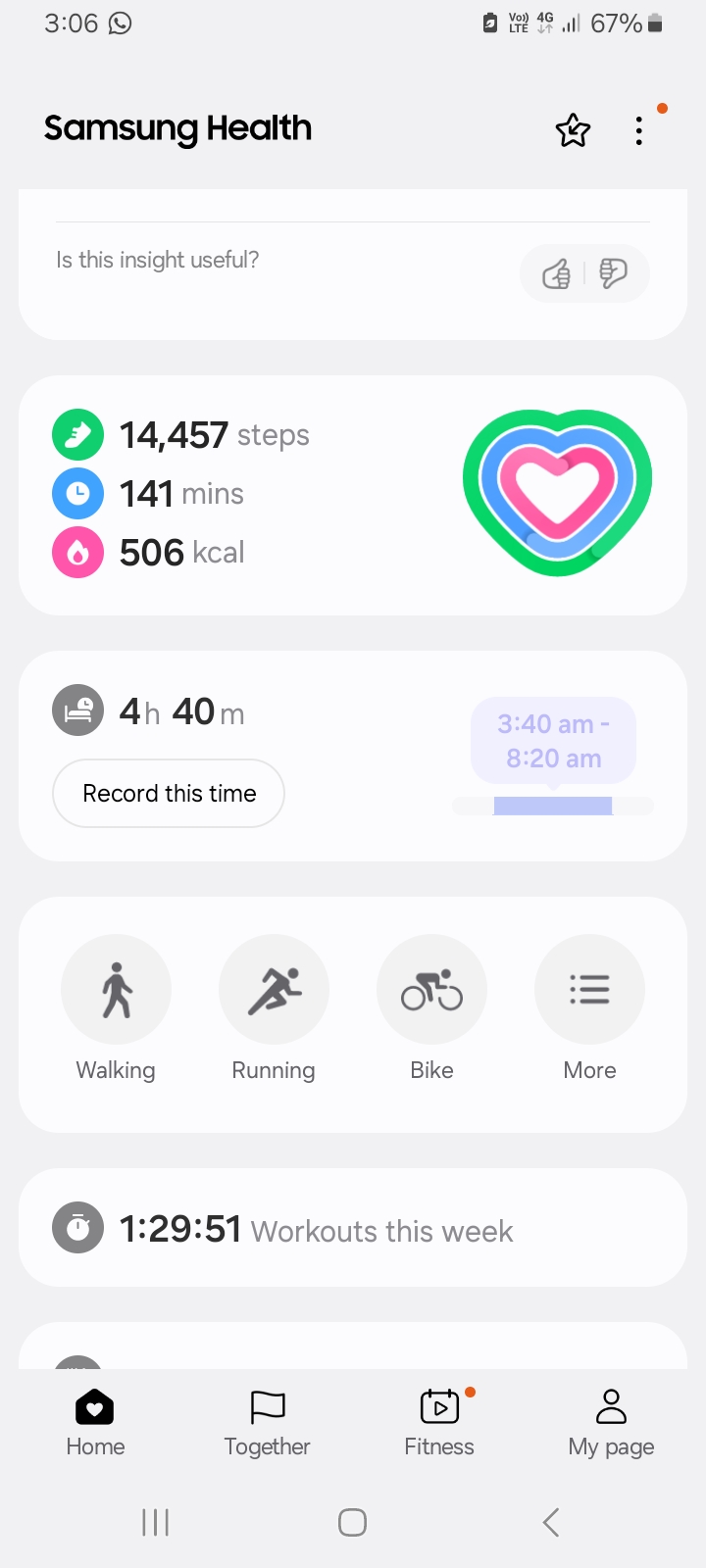Screen dimensions: 706x1568
Task: Switch to the Fitness tab
Action: [x=439, y=1424]
